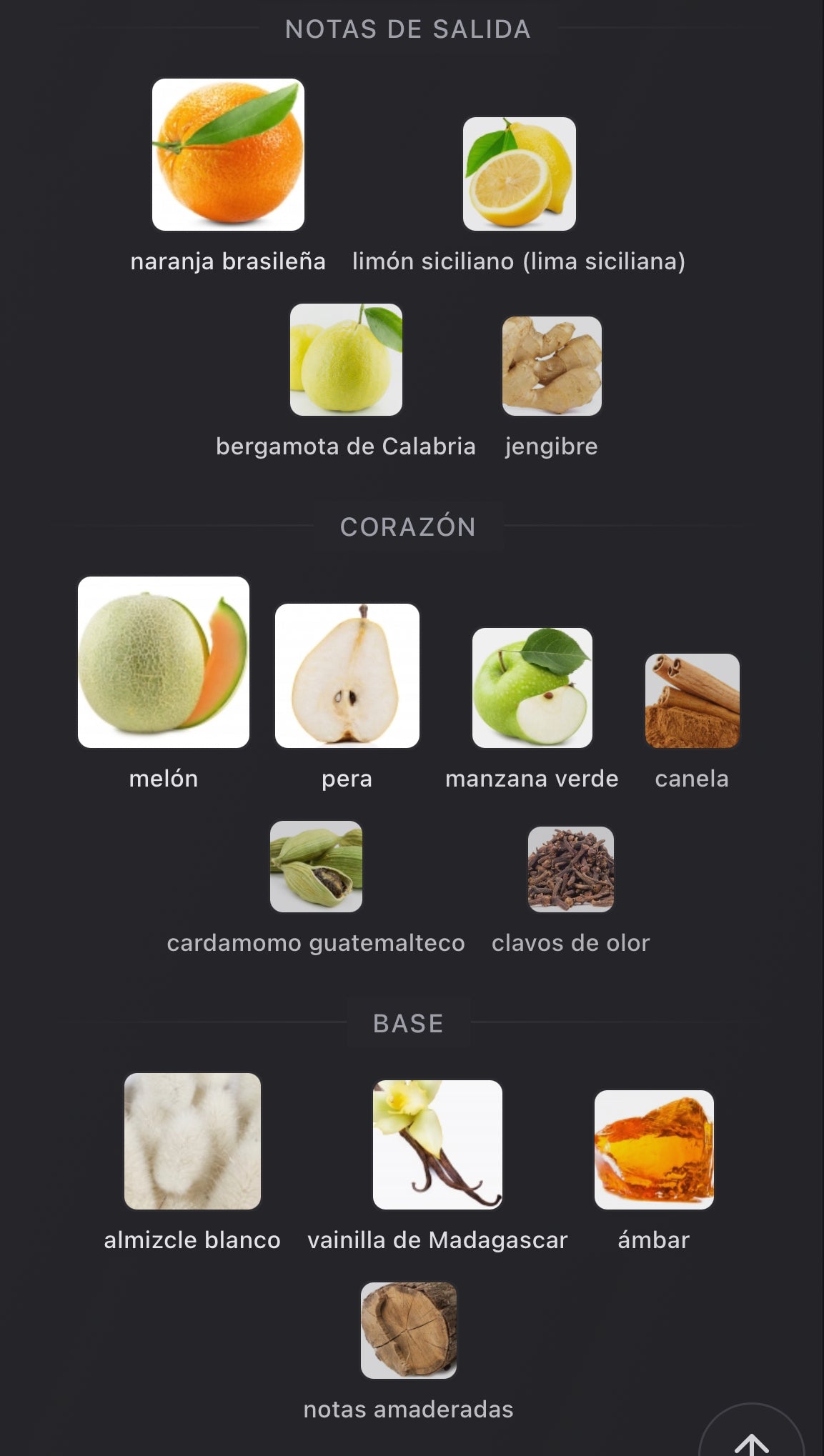View the manzana verde note
The height and width of the screenshot is (1456, 824).
(x=532, y=688)
